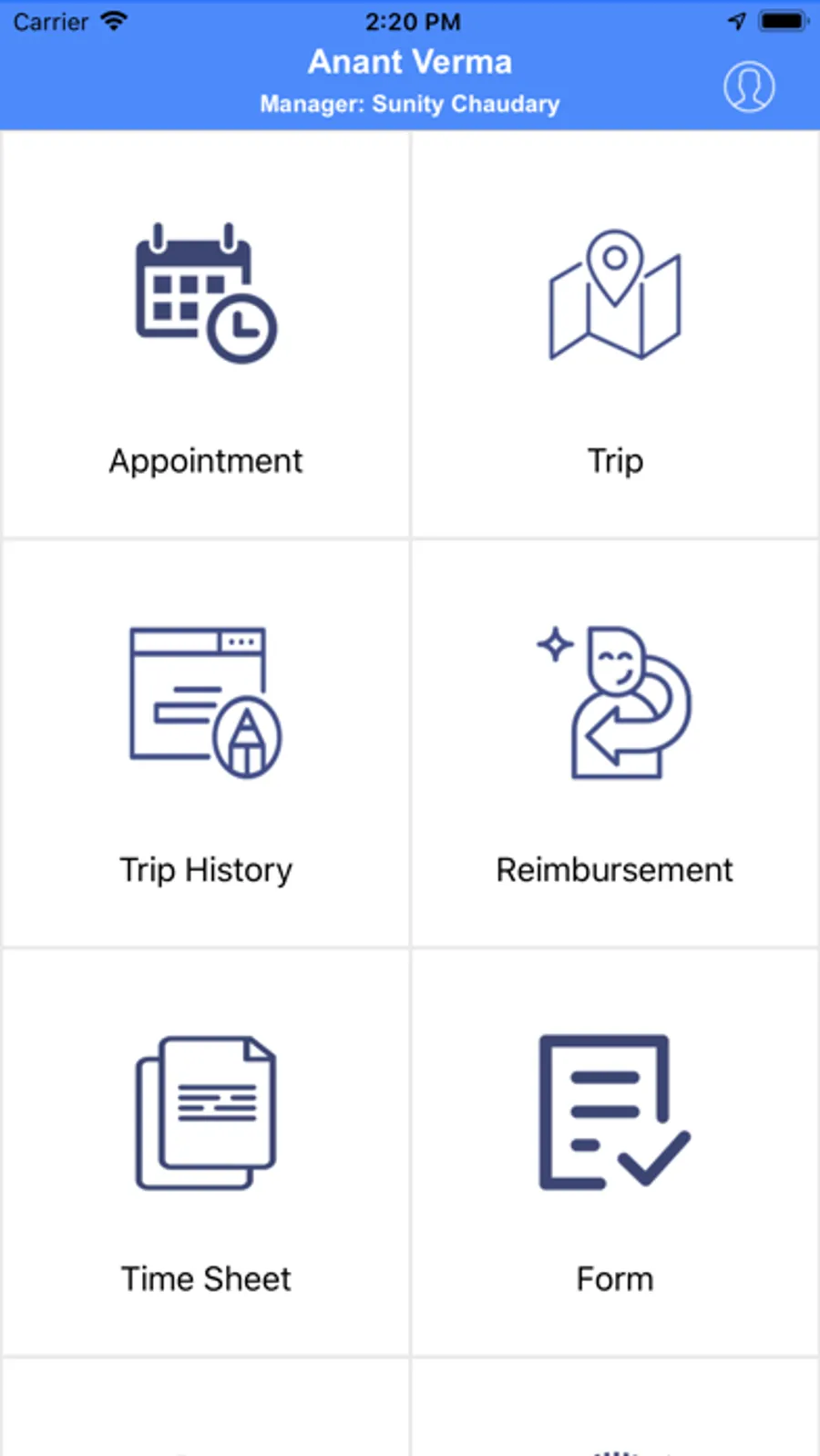Open the Form tile

[615, 1153]
